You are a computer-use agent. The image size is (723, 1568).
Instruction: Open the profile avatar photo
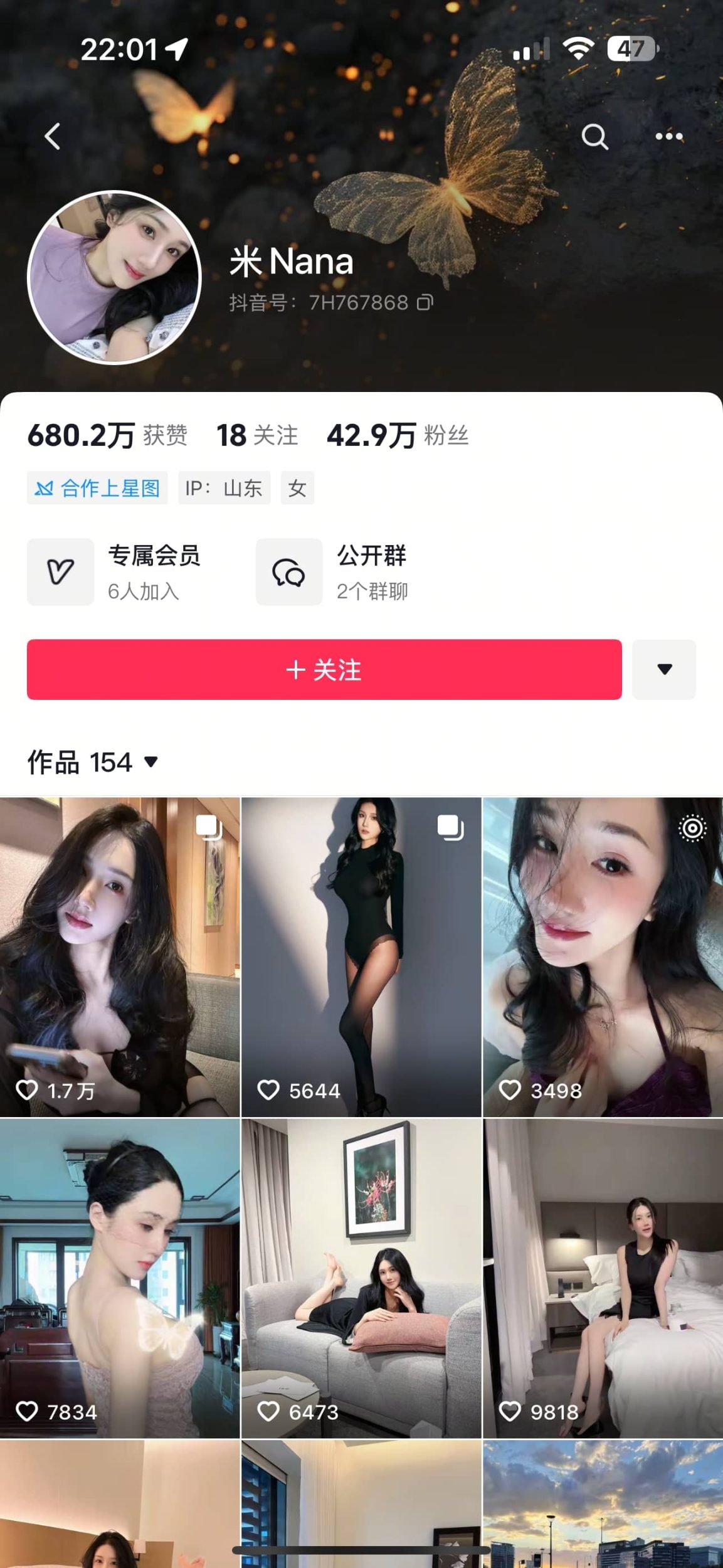[110, 278]
